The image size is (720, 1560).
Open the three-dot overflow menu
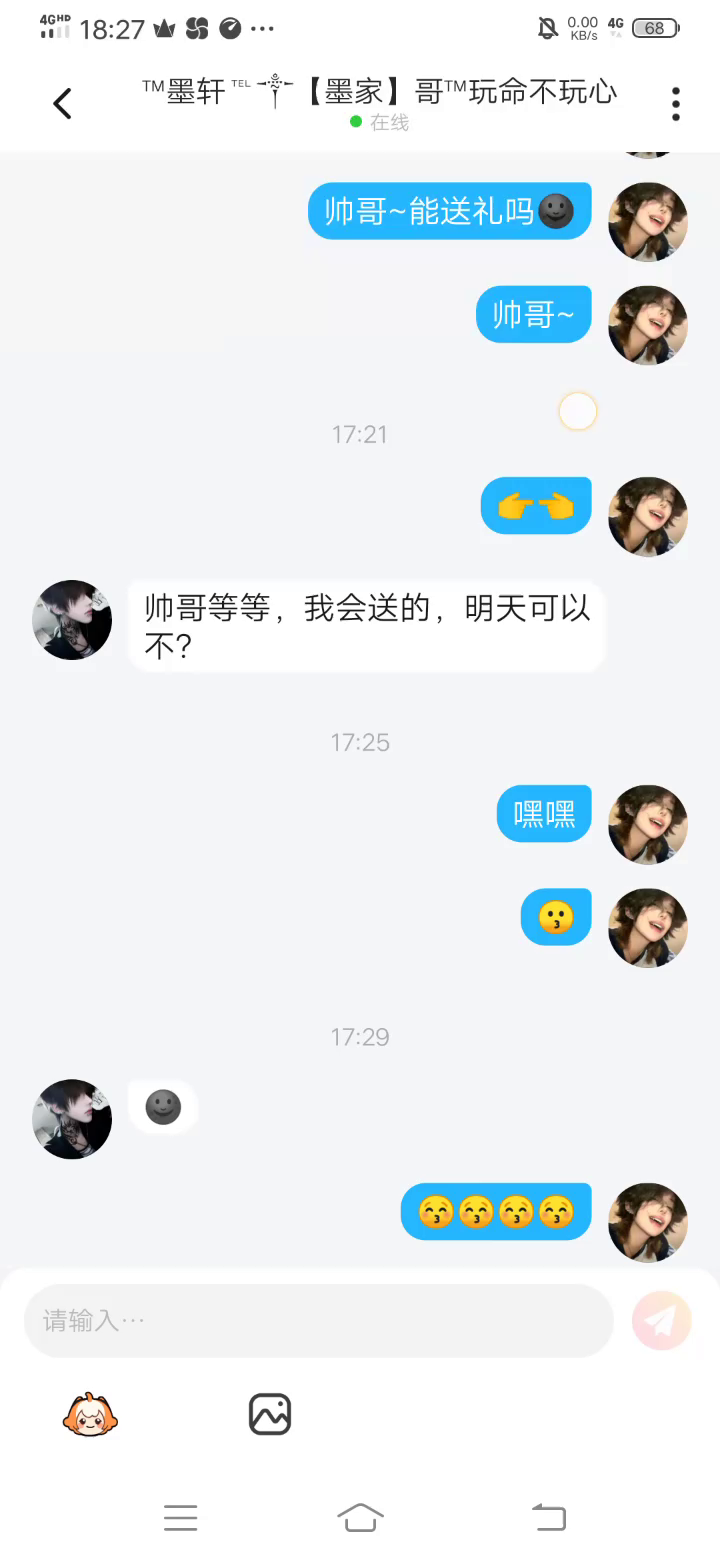[x=676, y=103]
